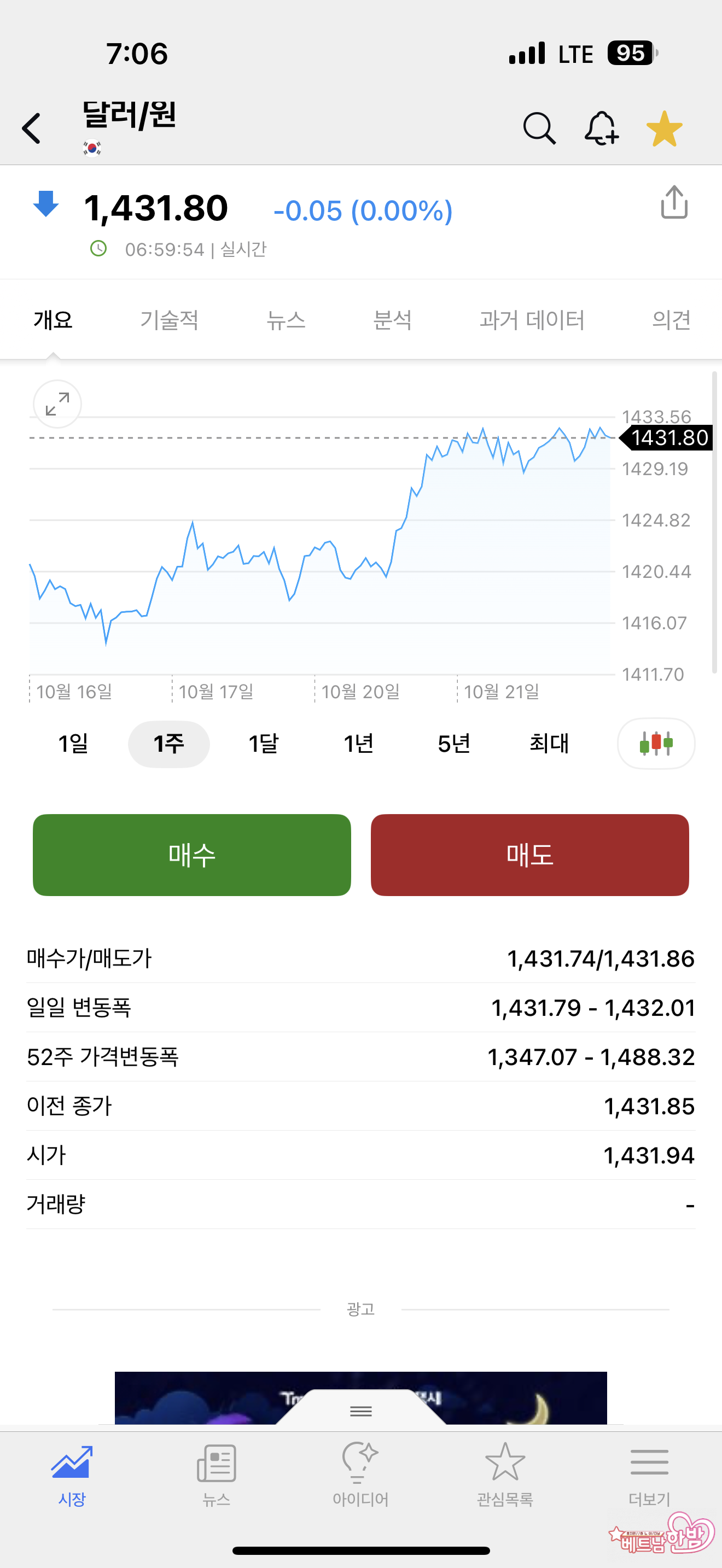This screenshot has width=722, height=1568.
Task: Share the 달러/원 quote
Action: 674,203
